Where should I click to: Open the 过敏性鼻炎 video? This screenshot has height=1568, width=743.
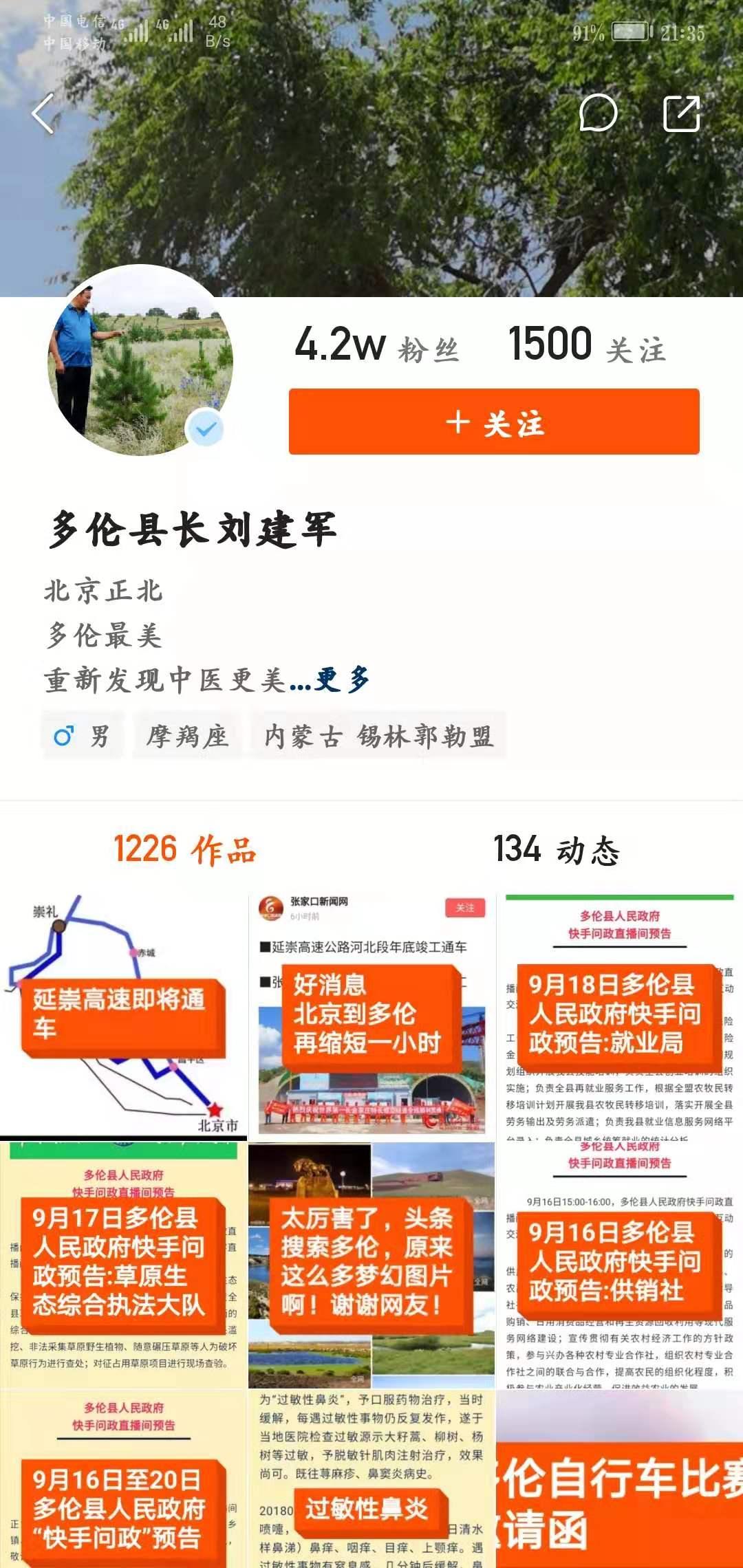pyautogui.click(x=371, y=1479)
